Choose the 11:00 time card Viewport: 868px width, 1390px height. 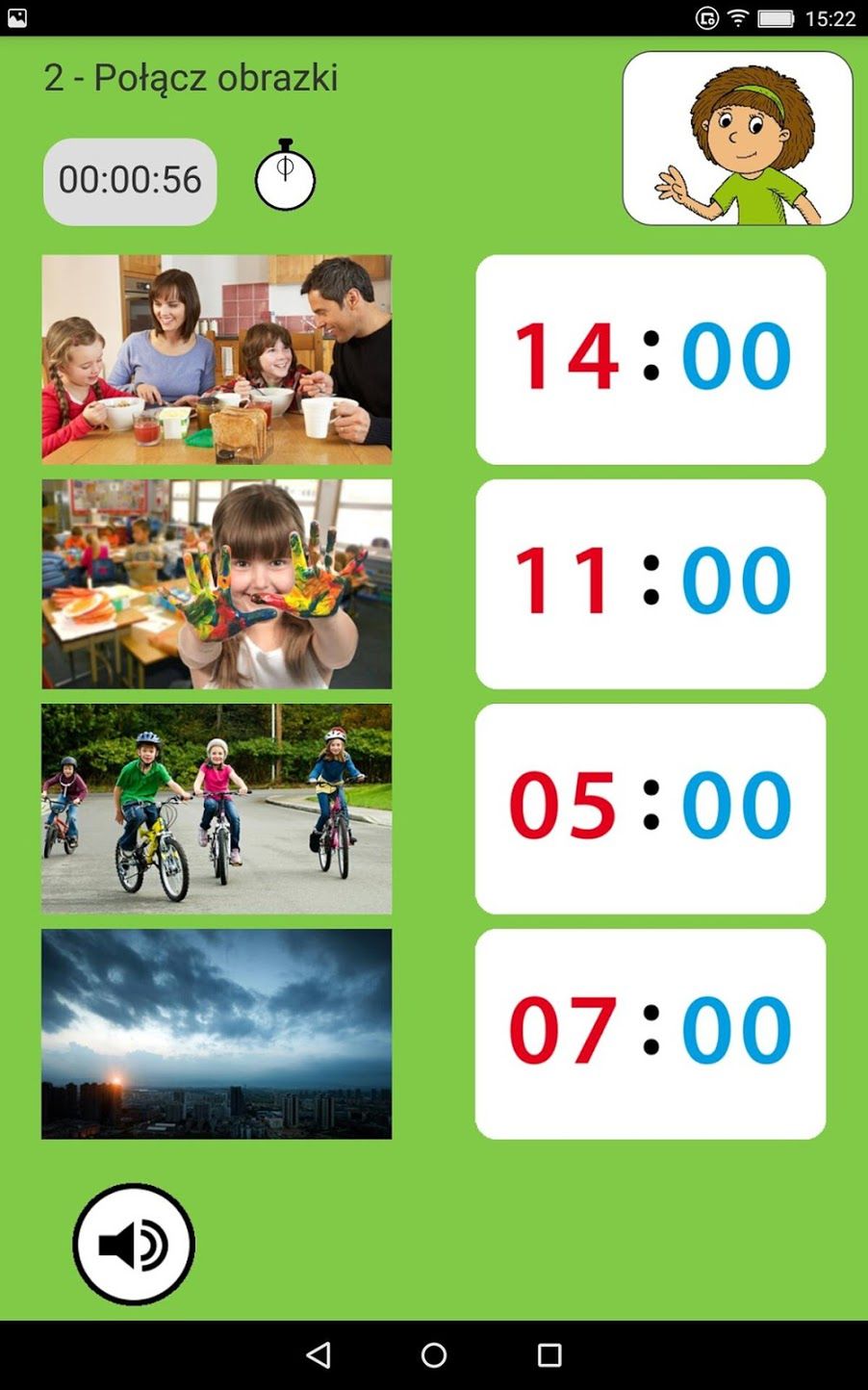pos(651,584)
